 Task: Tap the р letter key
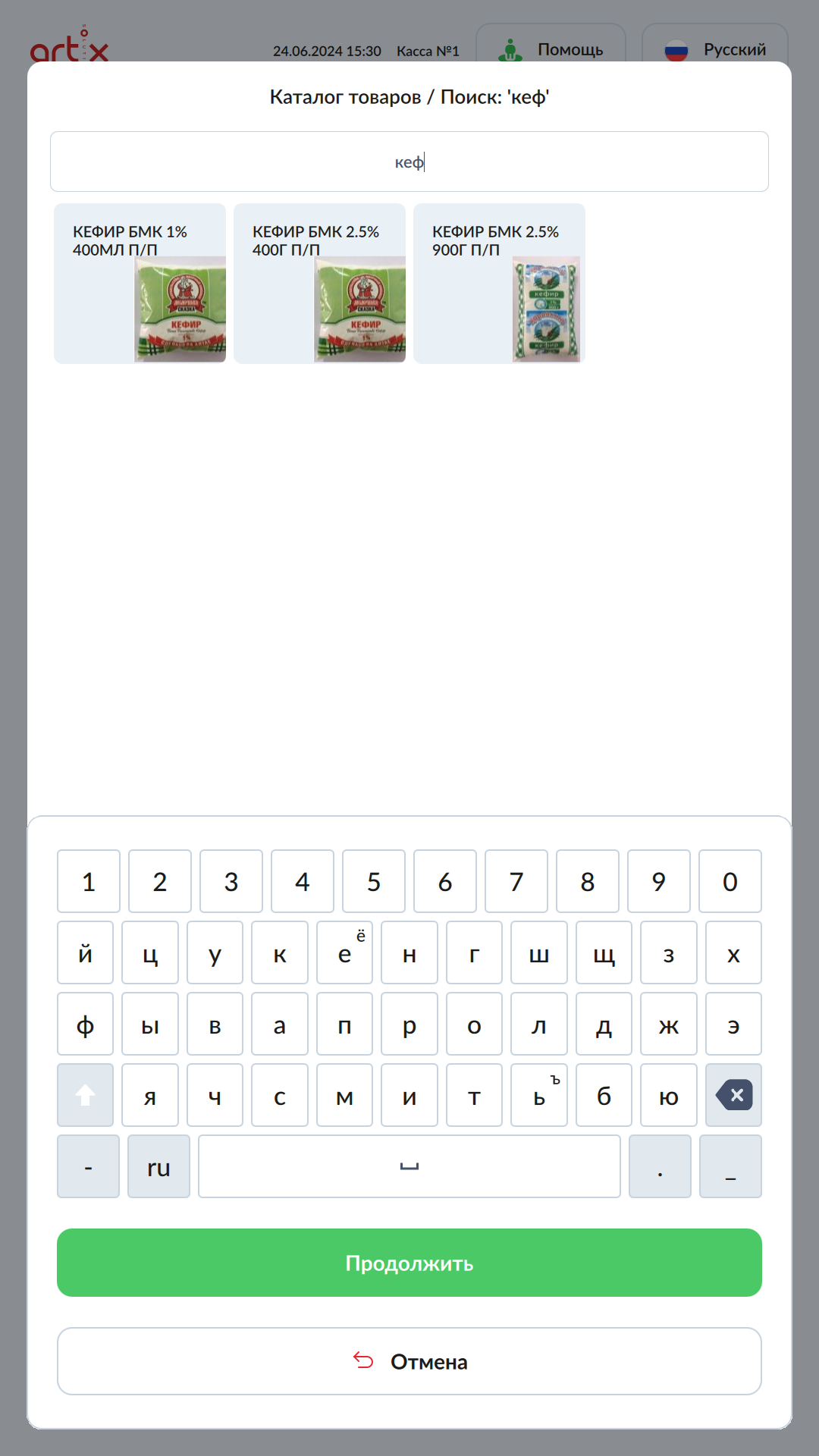(x=409, y=1024)
